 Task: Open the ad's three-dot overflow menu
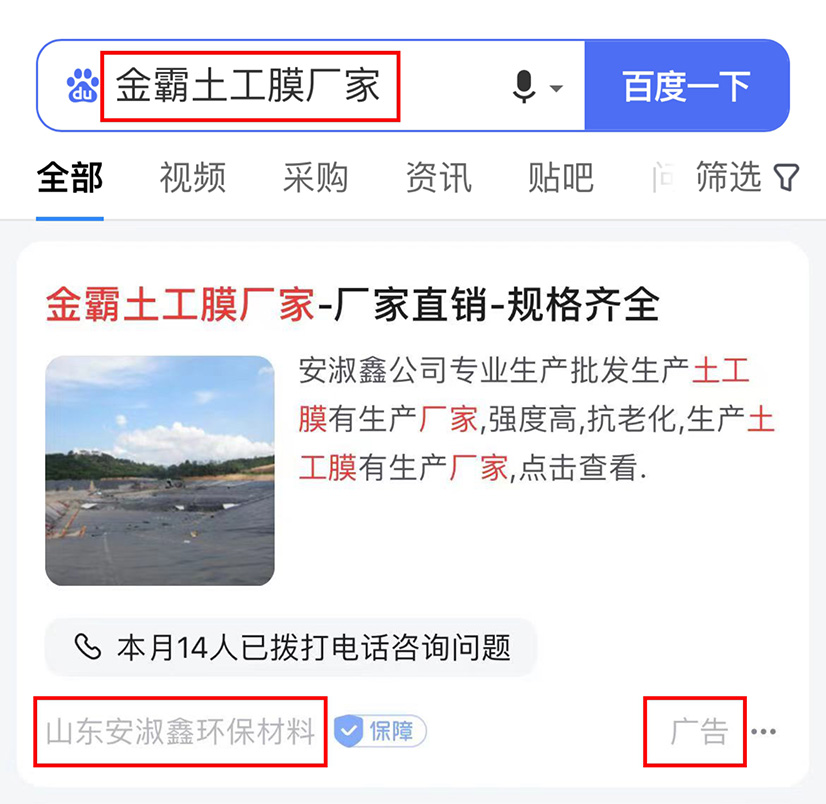pos(764,732)
